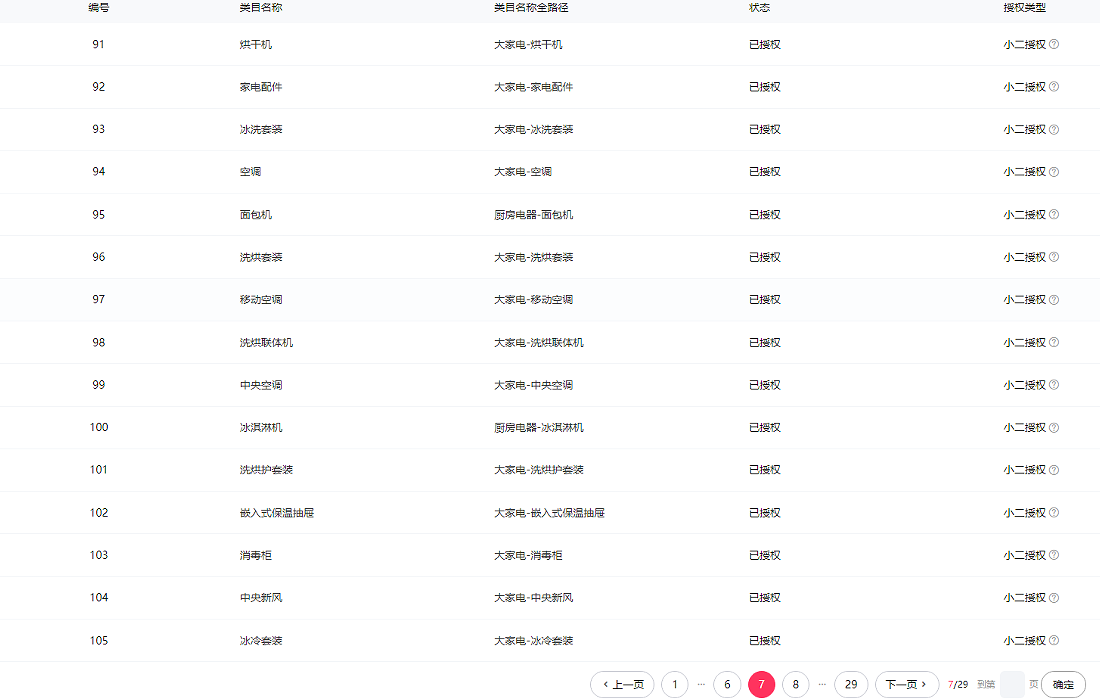The width and height of the screenshot is (1100, 700).
Task: Focus the page number input box
Action: click(x=1012, y=685)
